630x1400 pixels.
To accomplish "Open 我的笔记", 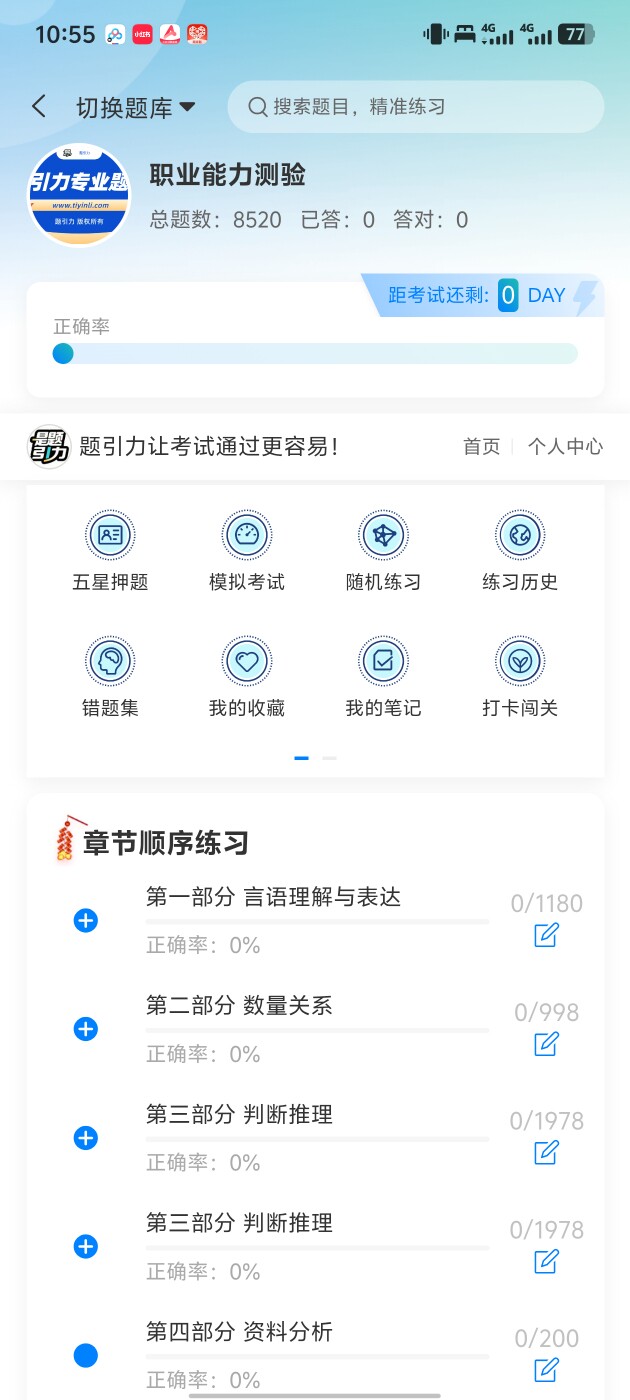I will click(383, 676).
